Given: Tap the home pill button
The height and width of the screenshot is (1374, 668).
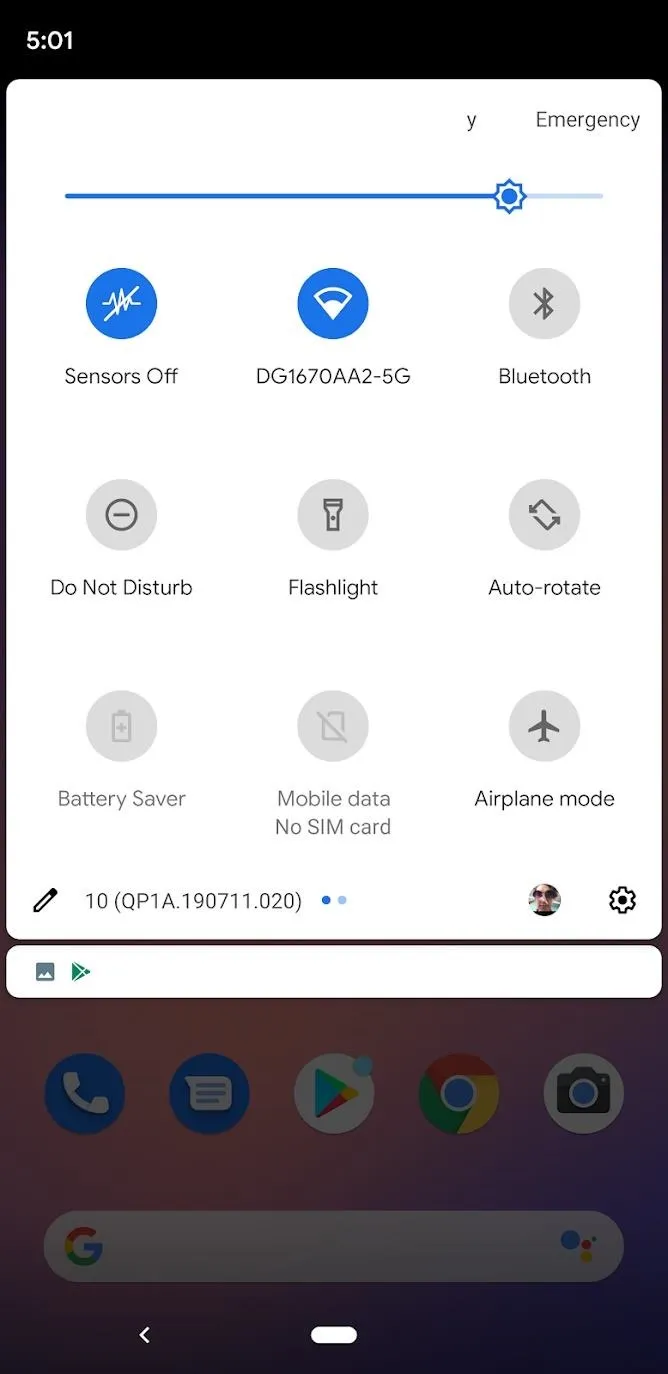Looking at the screenshot, I should [334, 1334].
